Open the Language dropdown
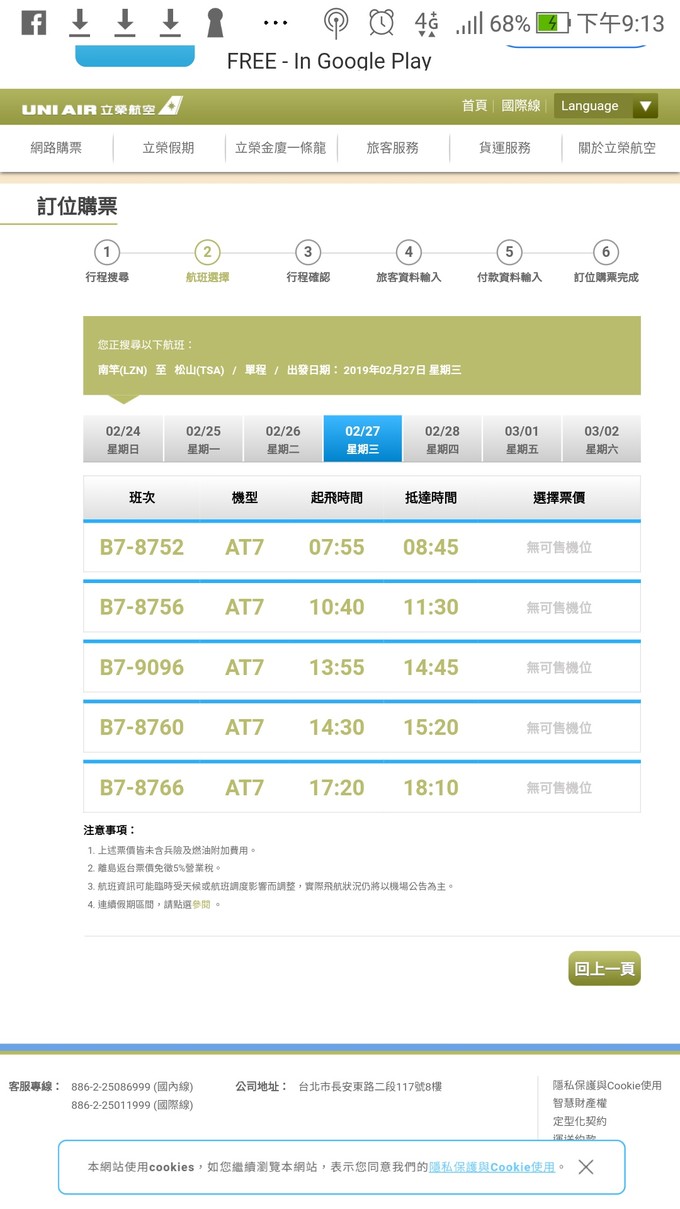Viewport: 680px width, 1209px height. [x=607, y=106]
